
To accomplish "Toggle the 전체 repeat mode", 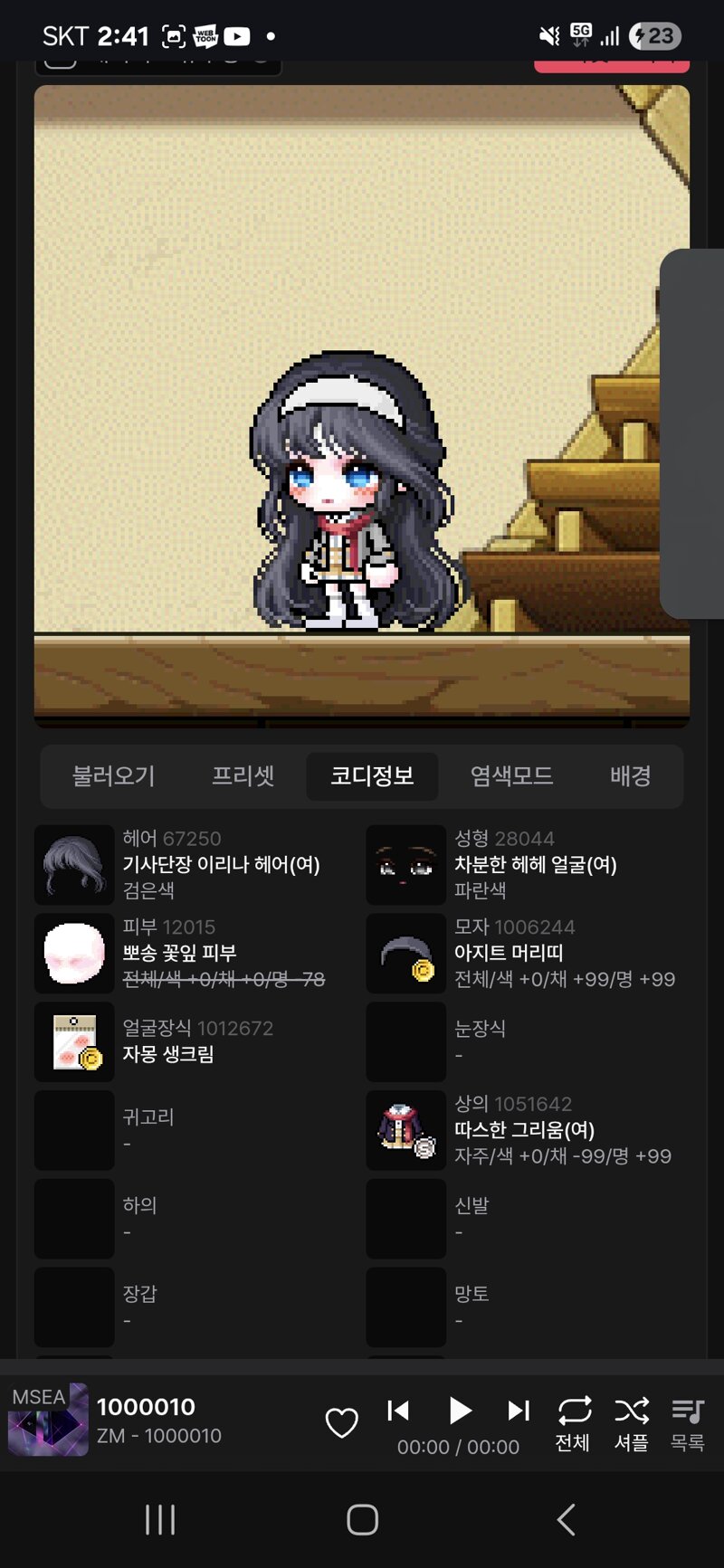I will [x=573, y=1423].
